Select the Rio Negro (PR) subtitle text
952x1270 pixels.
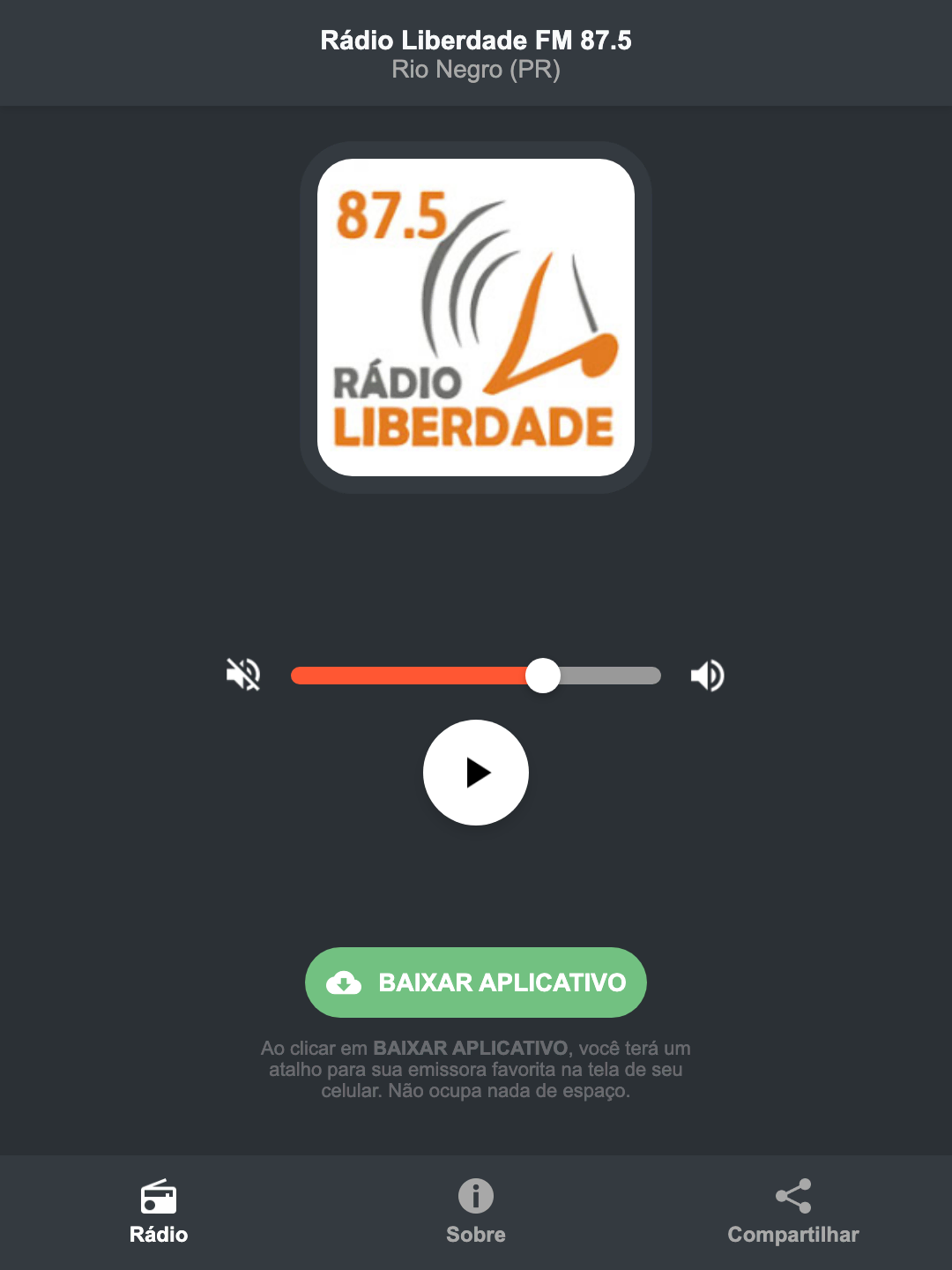(x=476, y=70)
